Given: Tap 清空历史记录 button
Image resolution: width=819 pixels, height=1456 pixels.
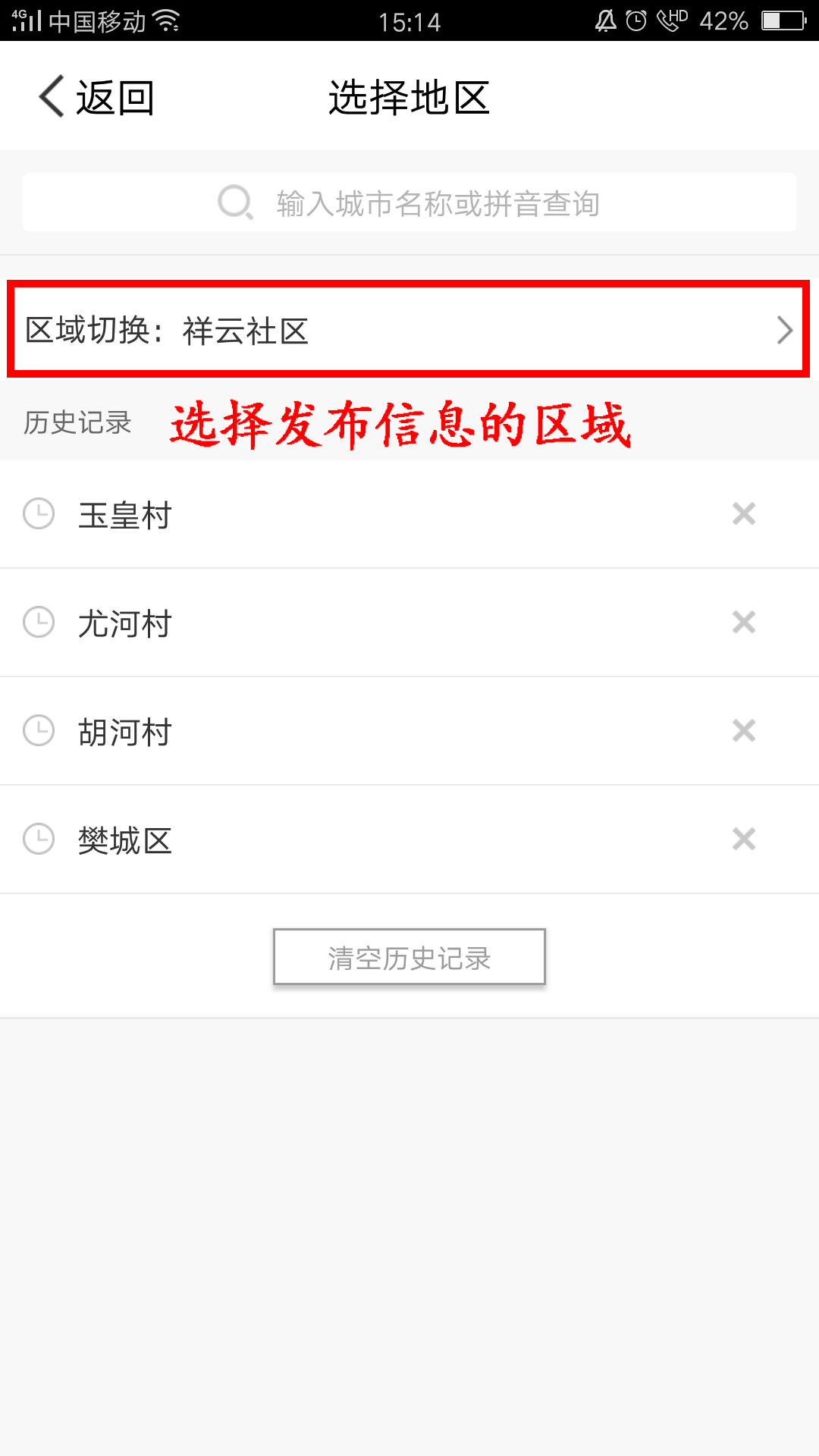Looking at the screenshot, I should 409,957.
